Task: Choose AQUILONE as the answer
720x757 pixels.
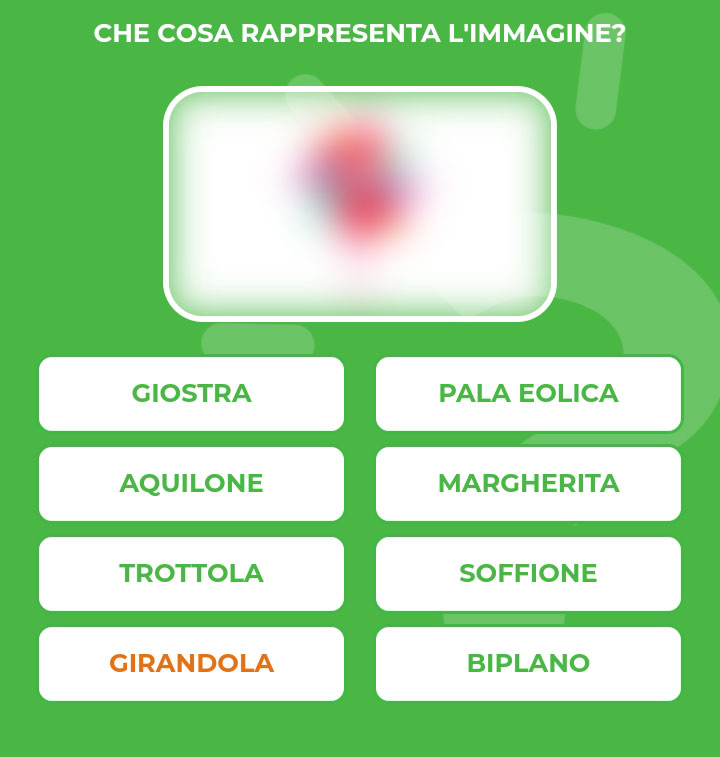Action: pyautogui.click(x=191, y=484)
